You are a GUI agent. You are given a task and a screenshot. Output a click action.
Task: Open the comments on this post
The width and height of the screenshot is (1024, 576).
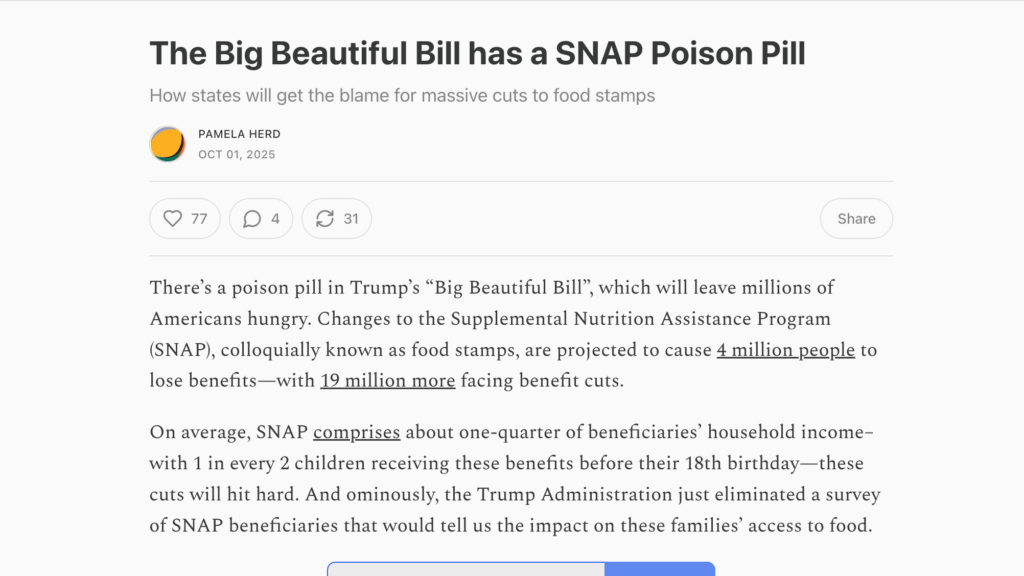point(261,219)
